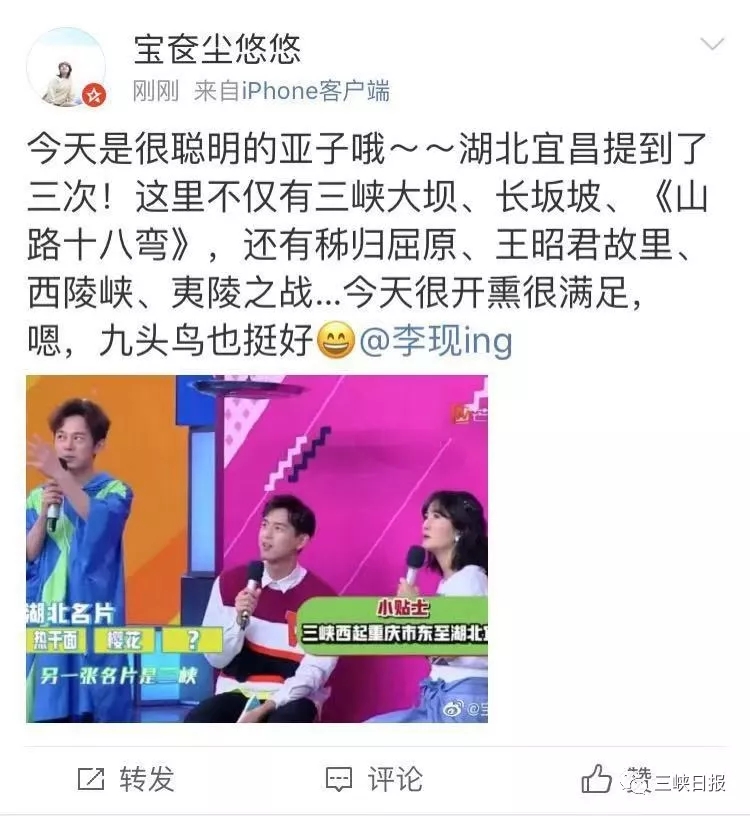
Task: Open the post's attached photo
Action: [x=257, y=548]
